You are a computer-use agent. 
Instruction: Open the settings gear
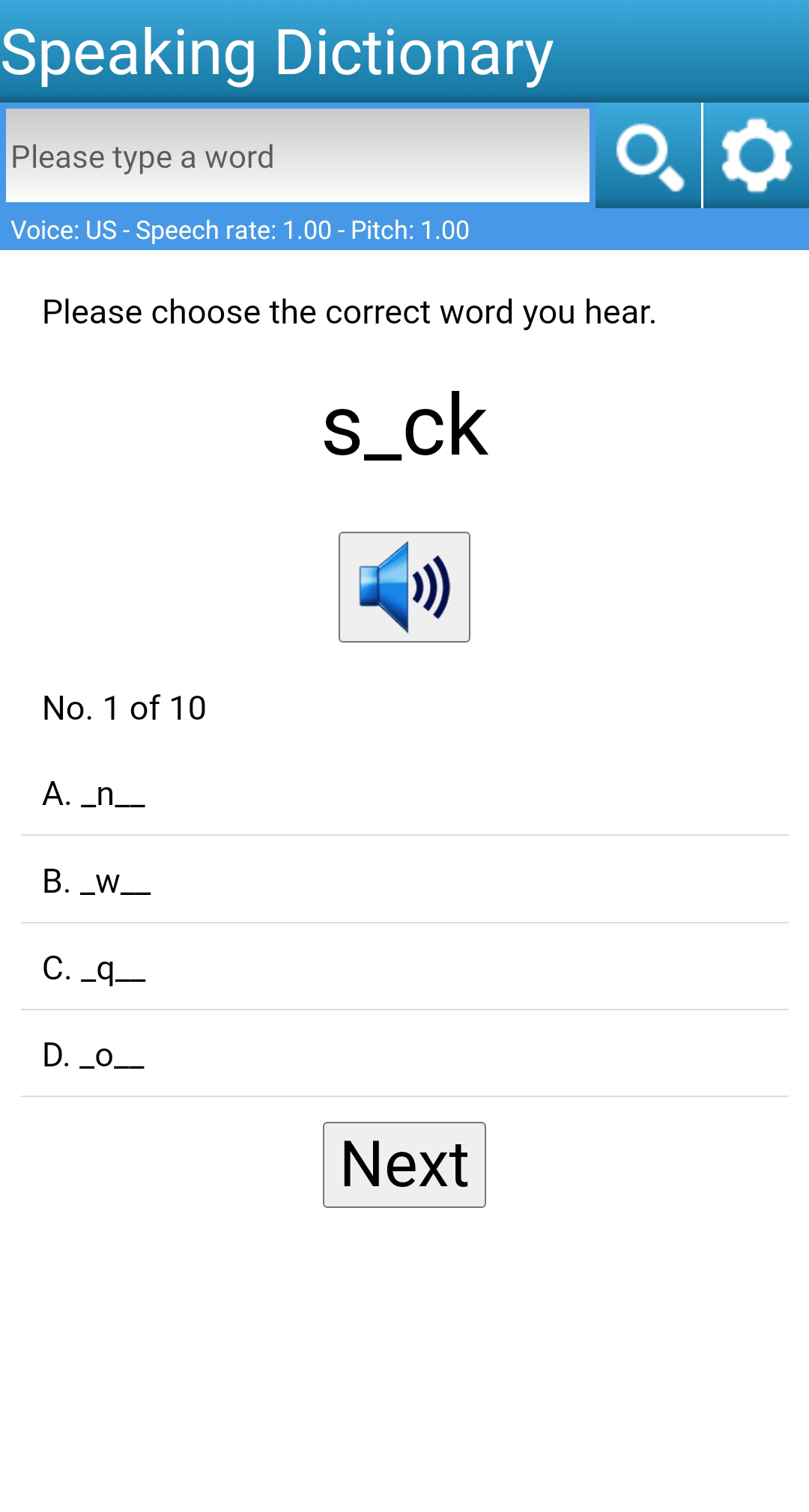coord(756,156)
